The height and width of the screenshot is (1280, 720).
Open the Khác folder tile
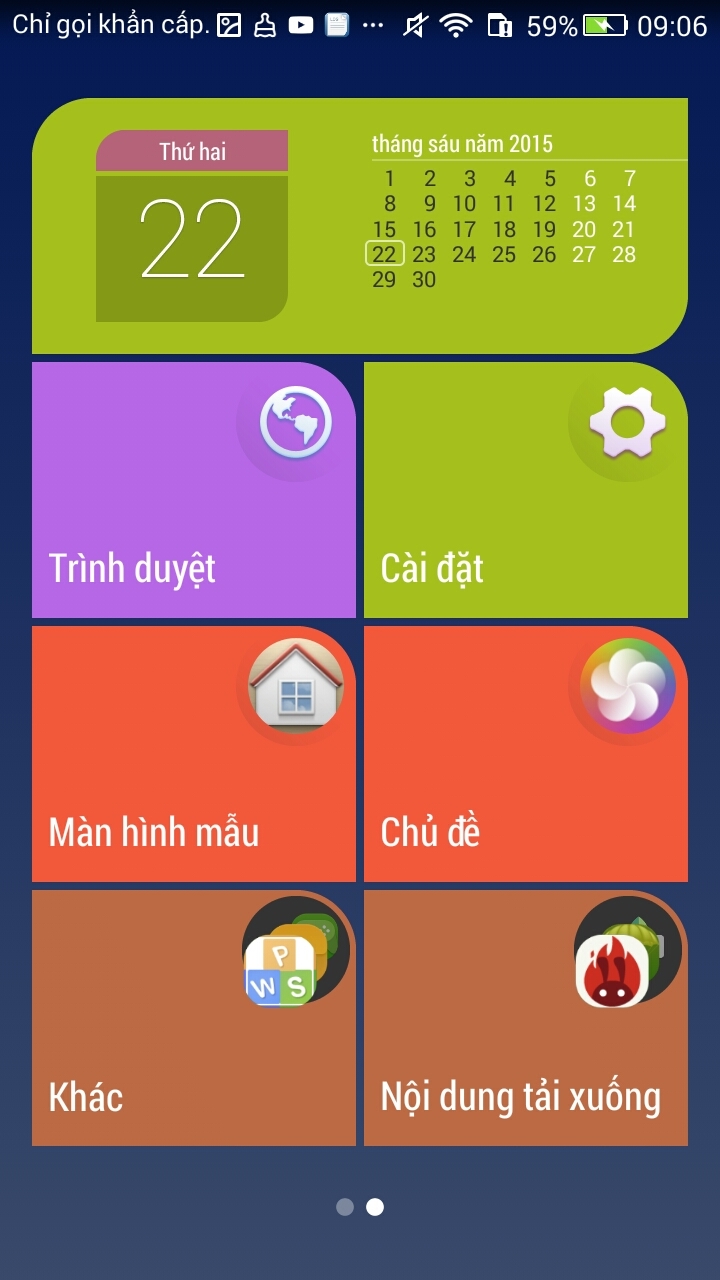pyautogui.click(x=194, y=1018)
